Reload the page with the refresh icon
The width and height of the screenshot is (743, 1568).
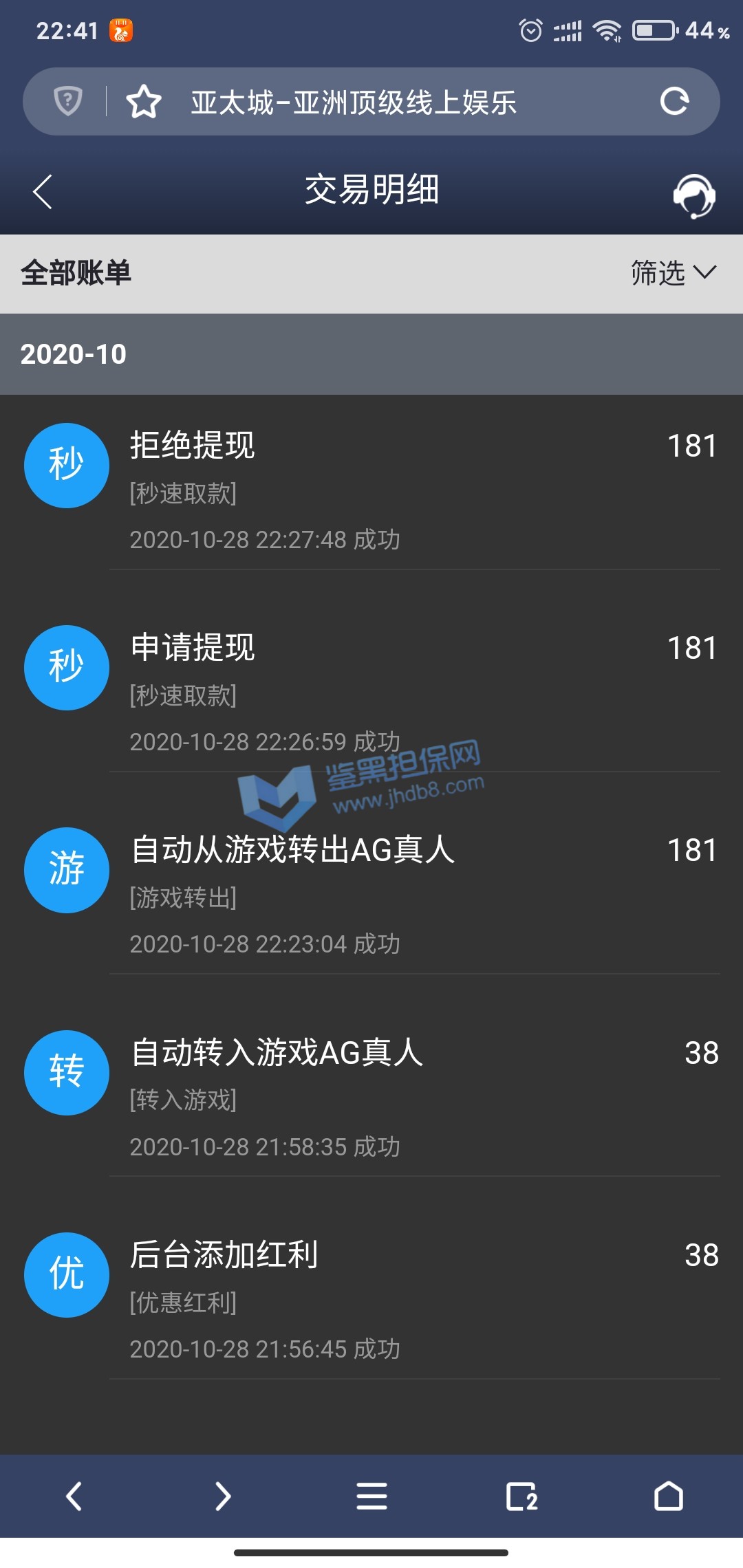click(x=674, y=102)
